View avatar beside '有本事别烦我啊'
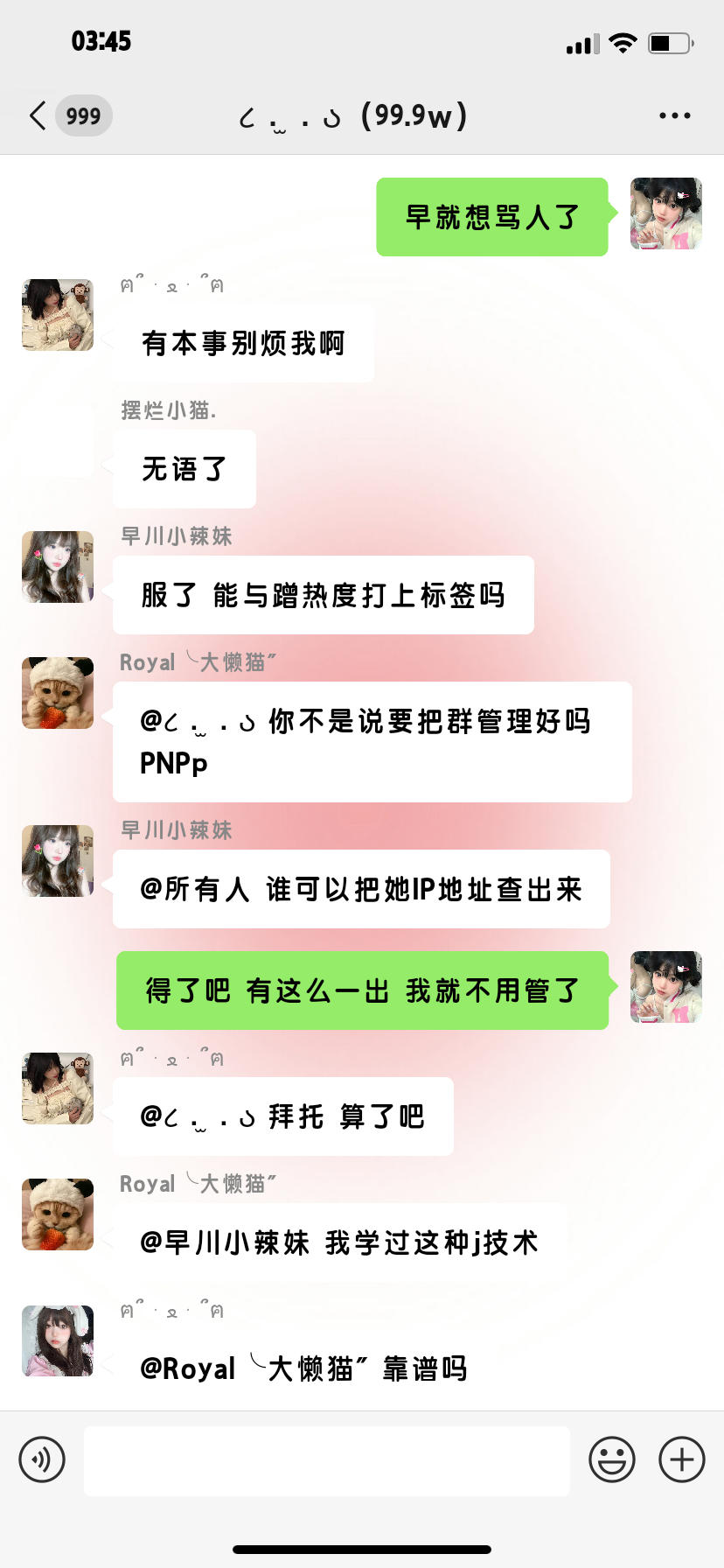 pos(58,315)
